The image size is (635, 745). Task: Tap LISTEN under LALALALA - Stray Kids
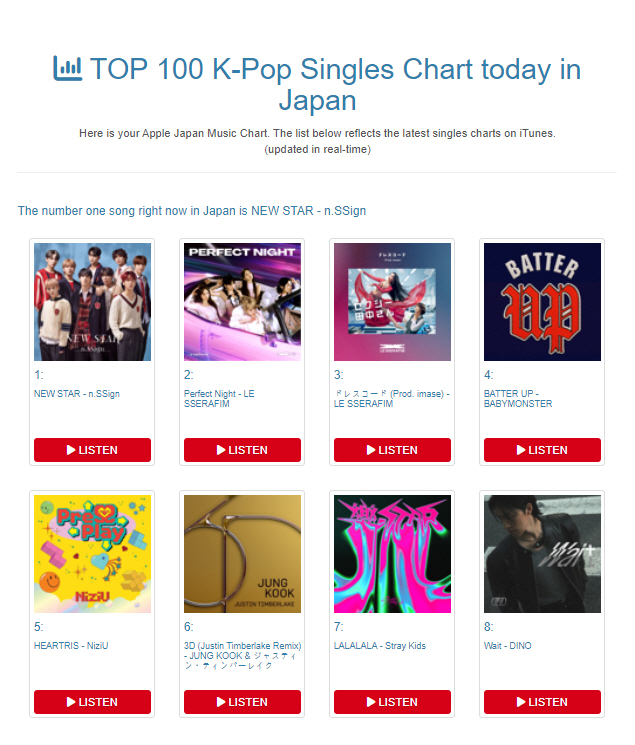[x=392, y=702]
